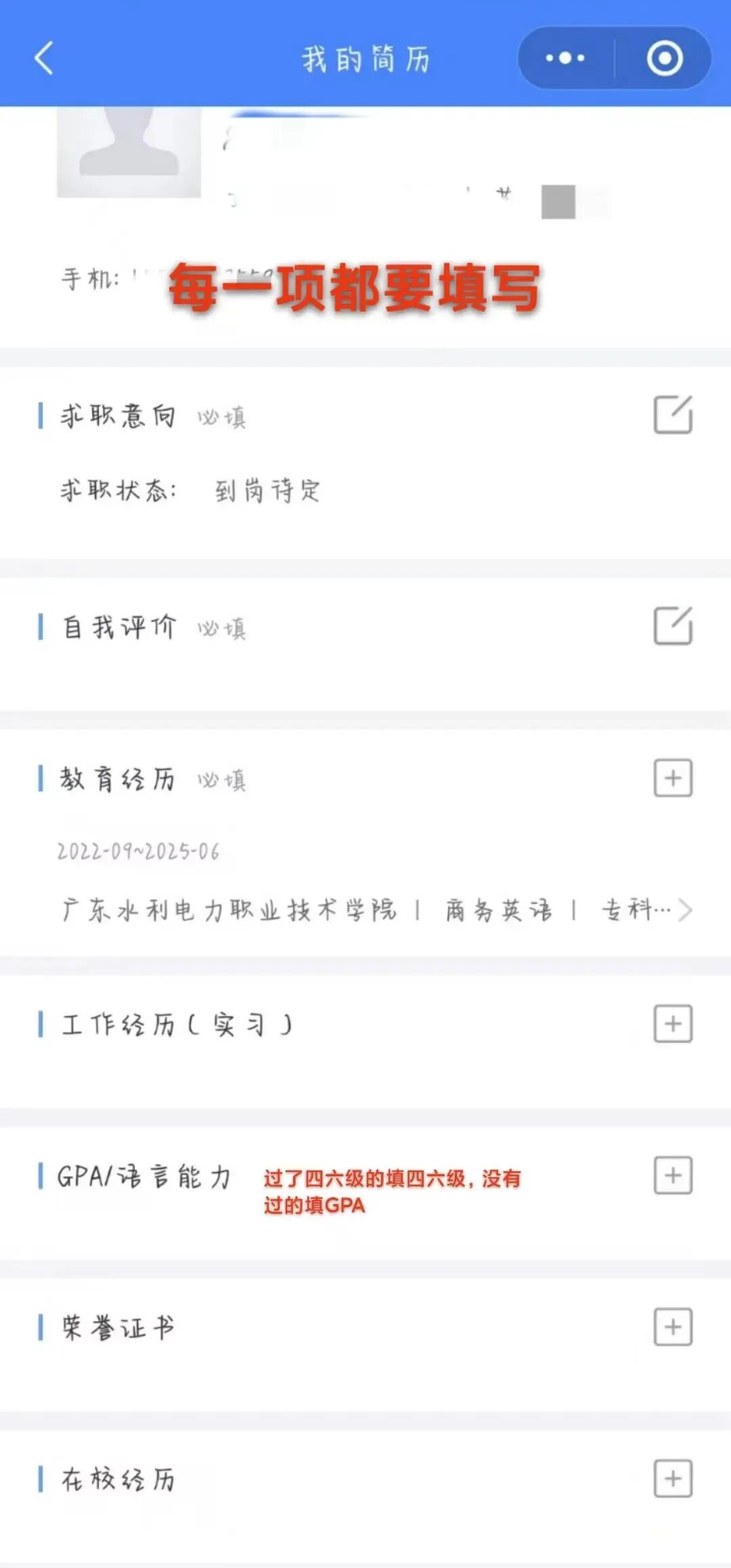The height and width of the screenshot is (1568, 731).
Task: Add a 工作经历（实习）entry
Action: click(673, 1024)
